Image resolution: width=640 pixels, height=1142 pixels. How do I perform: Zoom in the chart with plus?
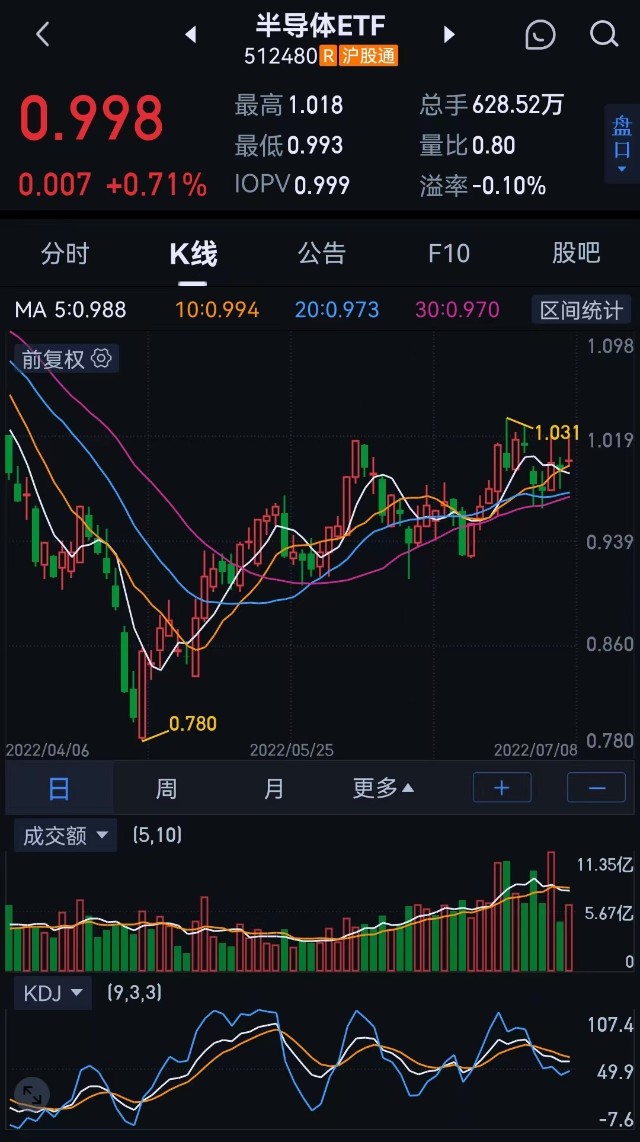pos(501,788)
